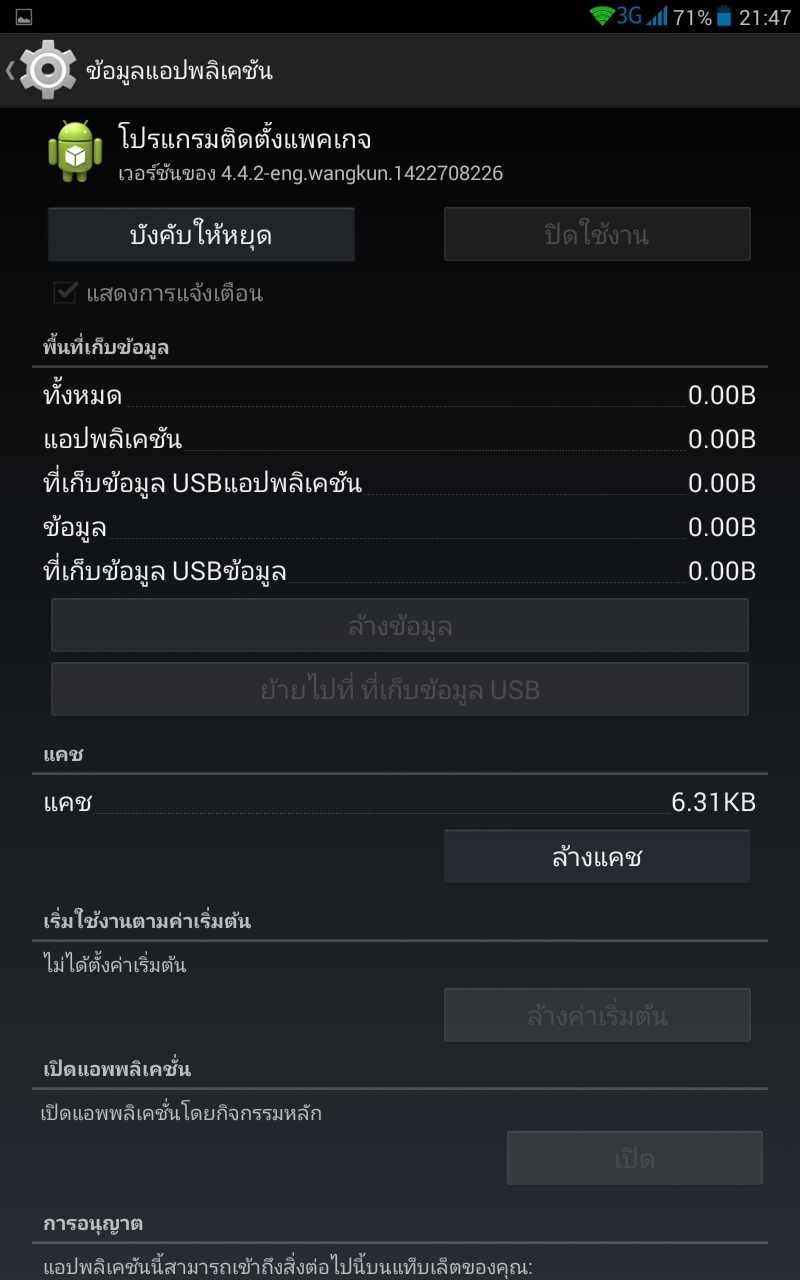Tap the ล้างข้อมูล (clear data) button

coord(400,626)
